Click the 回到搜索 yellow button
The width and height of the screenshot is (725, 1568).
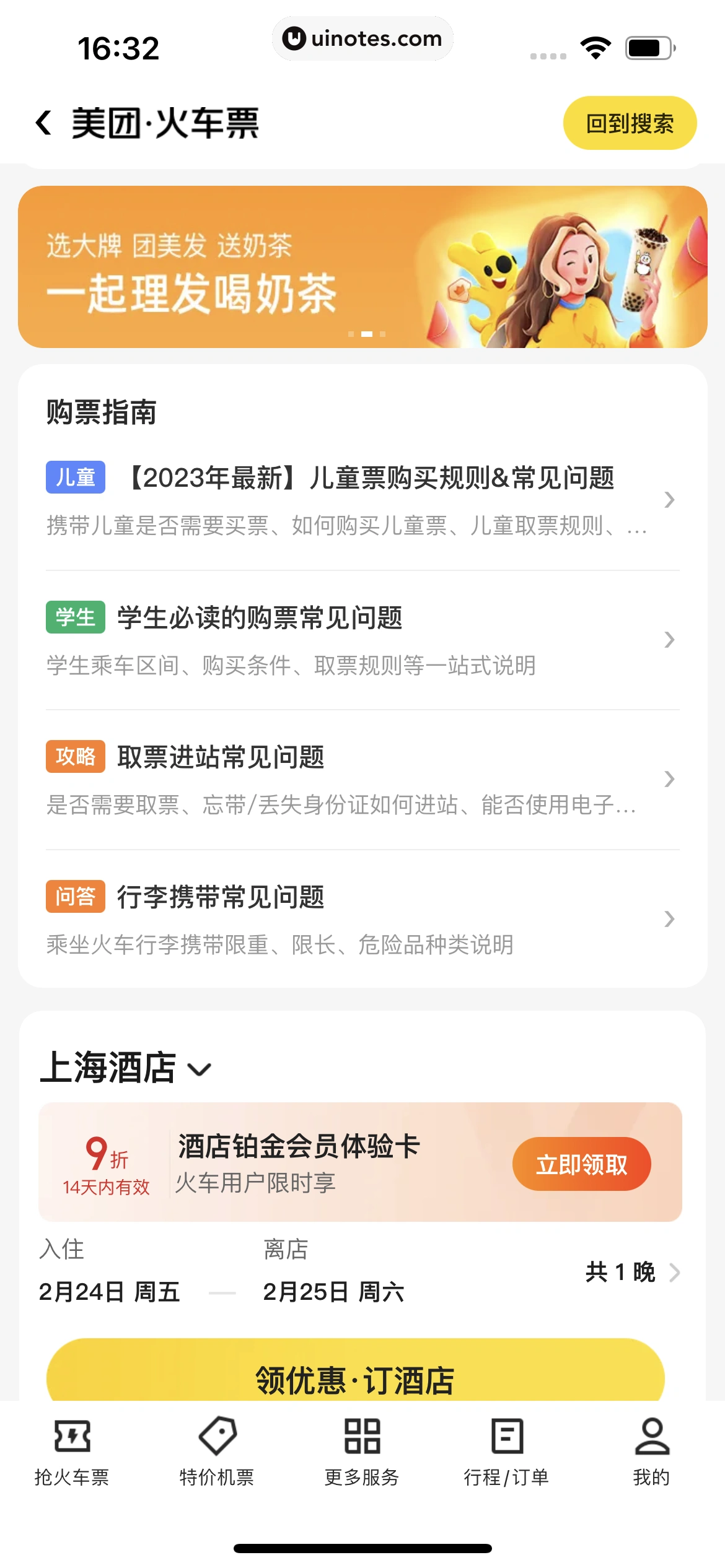click(630, 123)
